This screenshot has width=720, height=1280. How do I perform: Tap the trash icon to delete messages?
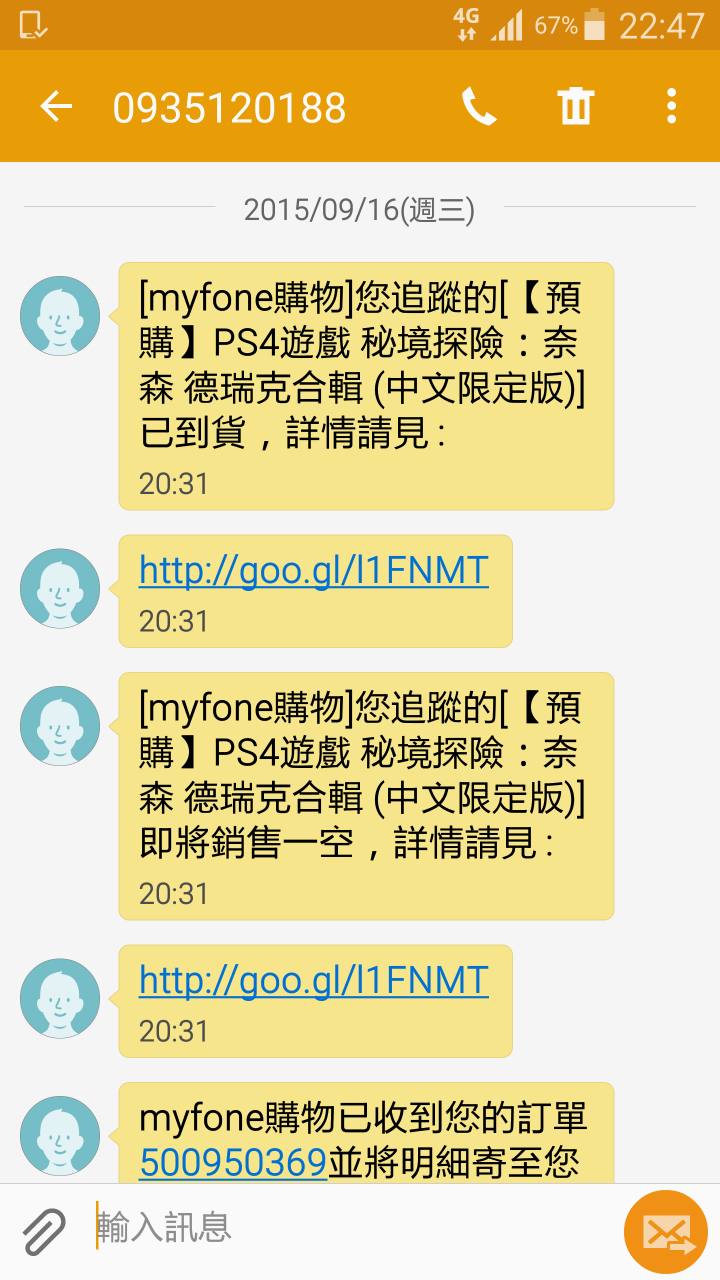coord(576,107)
